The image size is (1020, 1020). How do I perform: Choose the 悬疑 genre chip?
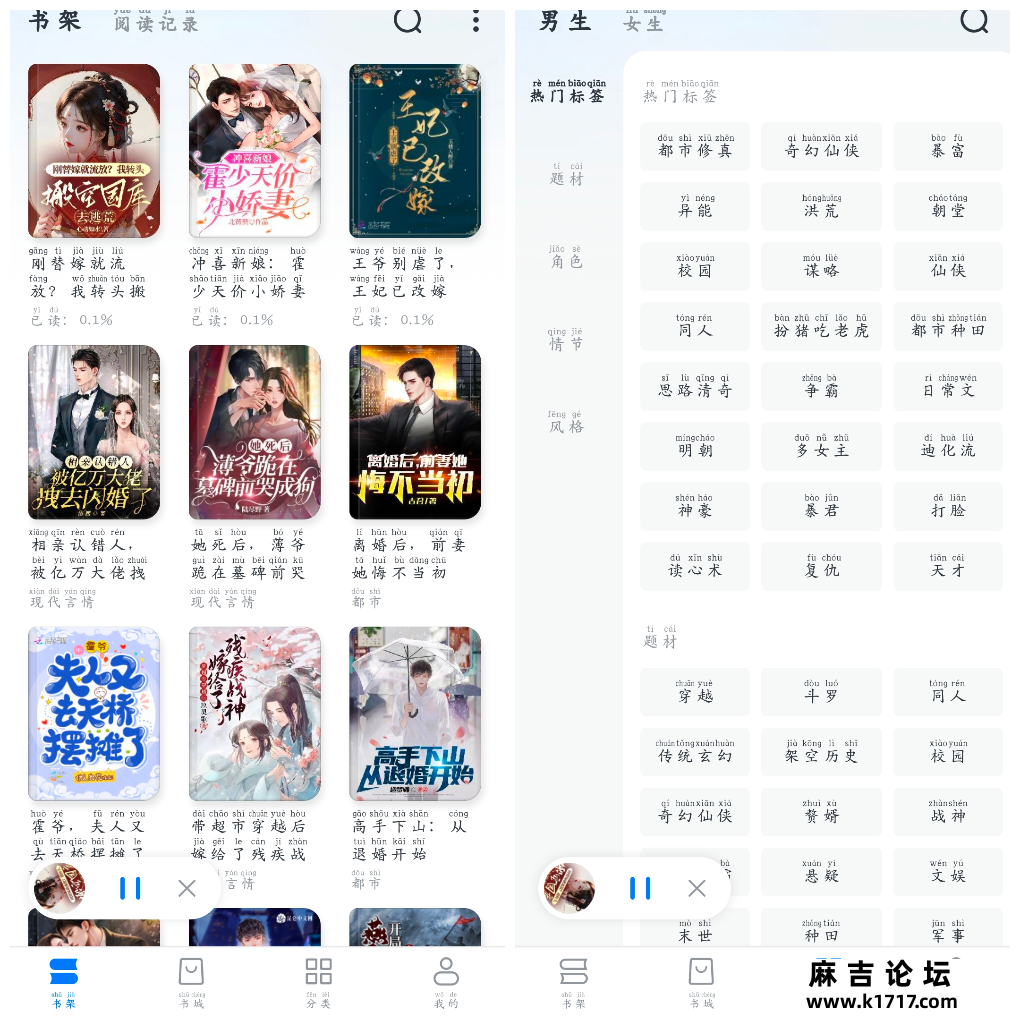821,872
